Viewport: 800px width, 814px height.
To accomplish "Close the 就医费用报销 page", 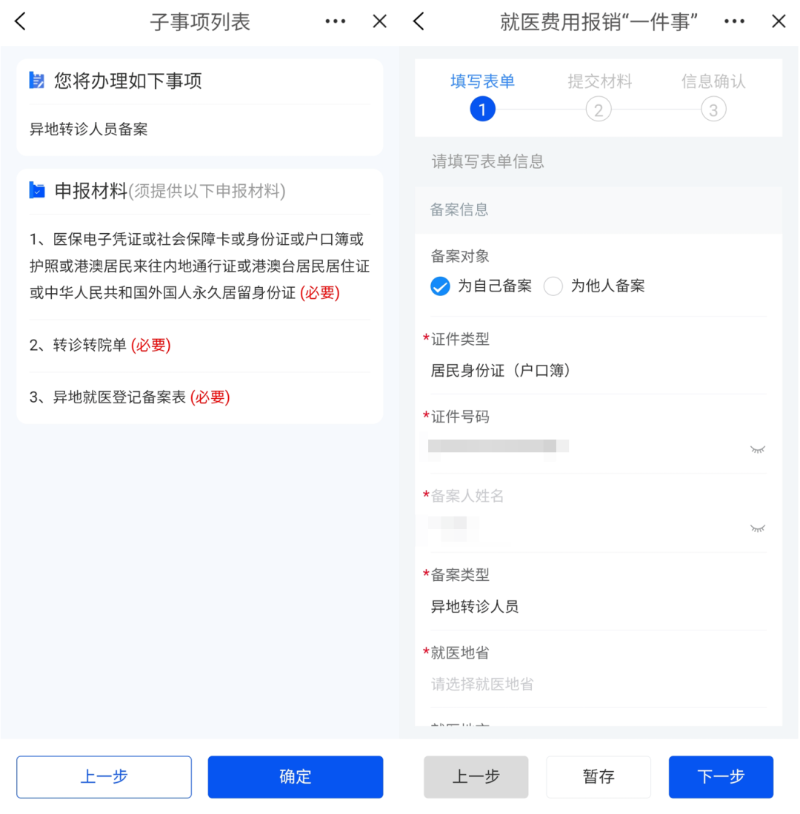I will pos(778,21).
